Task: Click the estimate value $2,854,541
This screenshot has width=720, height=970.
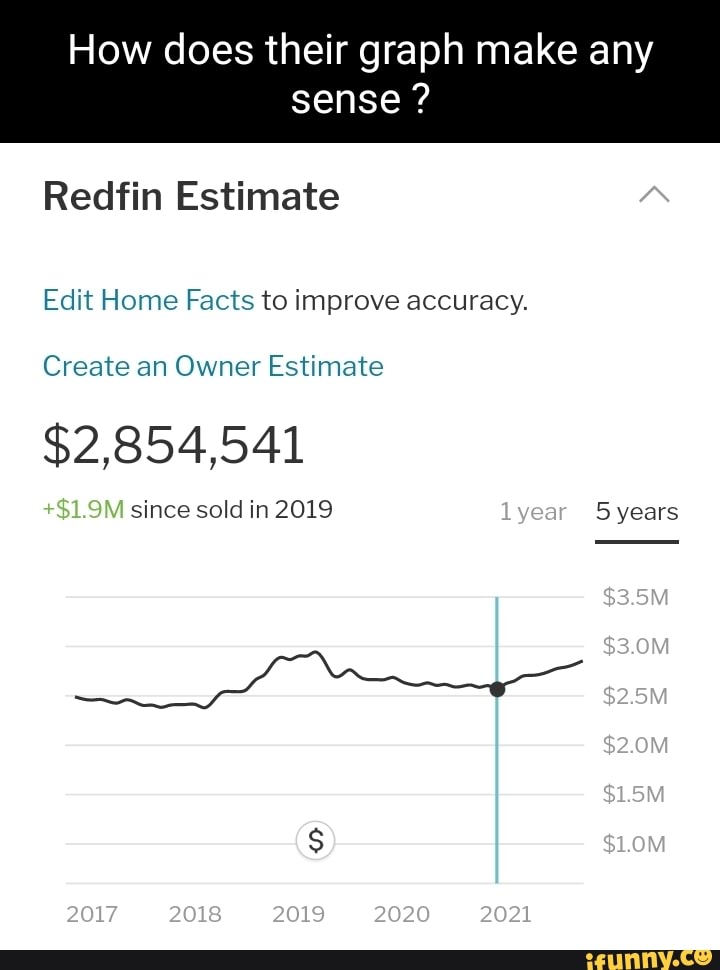Action: tap(174, 444)
